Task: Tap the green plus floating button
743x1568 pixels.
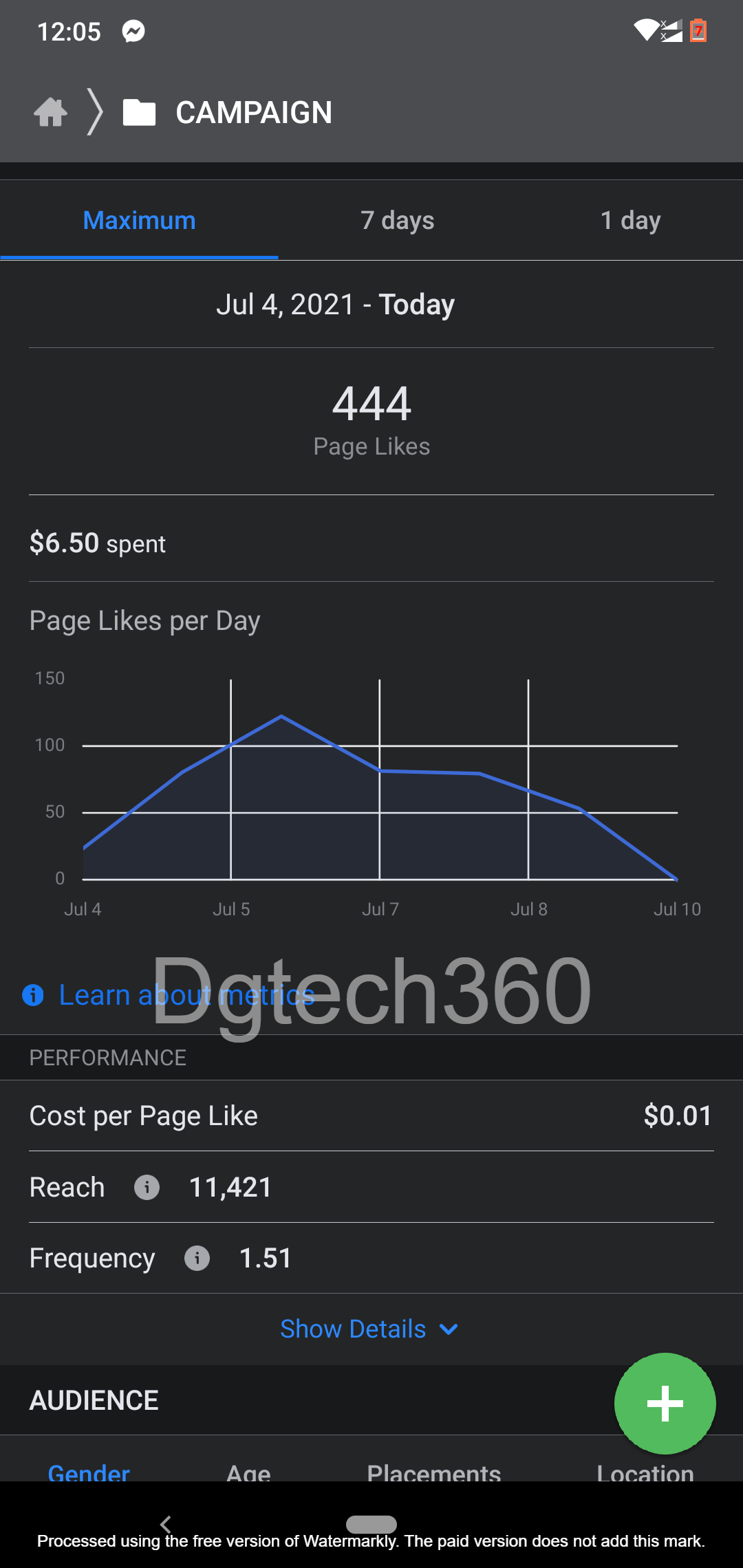Action: tap(665, 1403)
